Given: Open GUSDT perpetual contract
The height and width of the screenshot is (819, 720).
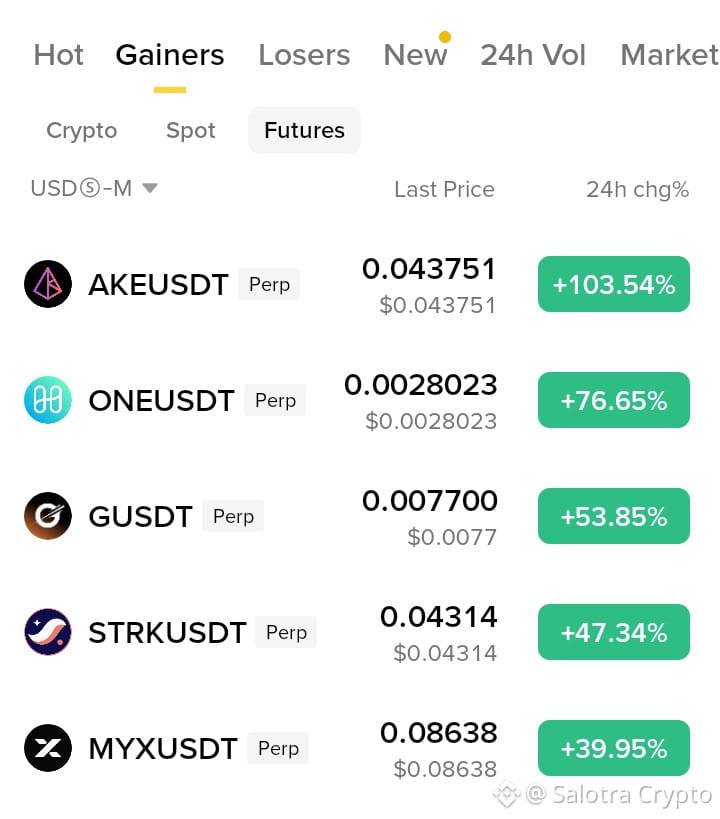Looking at the screenshot, I should (x=357, y=516).
